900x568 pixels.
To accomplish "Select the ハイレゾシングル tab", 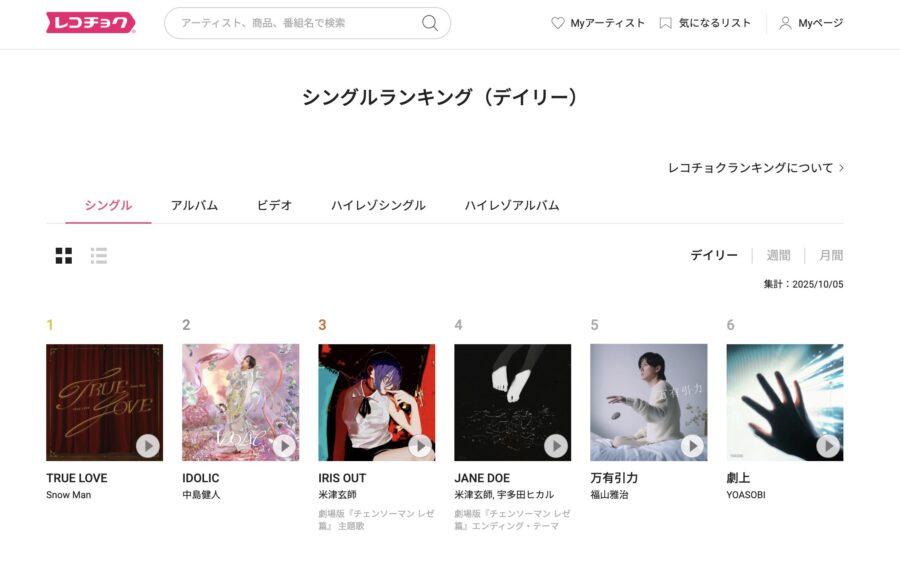I will [378, 205].
